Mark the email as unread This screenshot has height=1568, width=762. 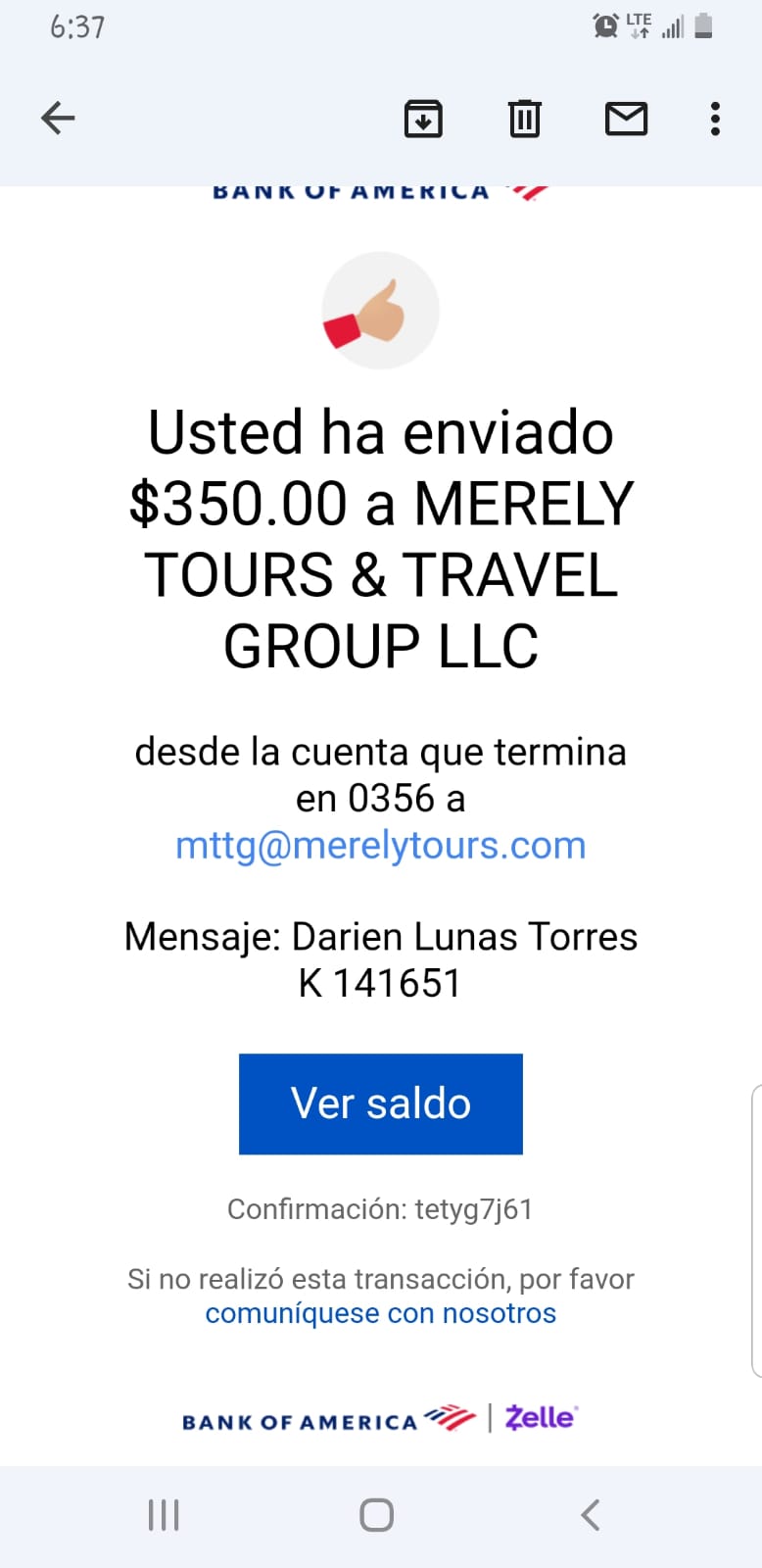[626, 119]
